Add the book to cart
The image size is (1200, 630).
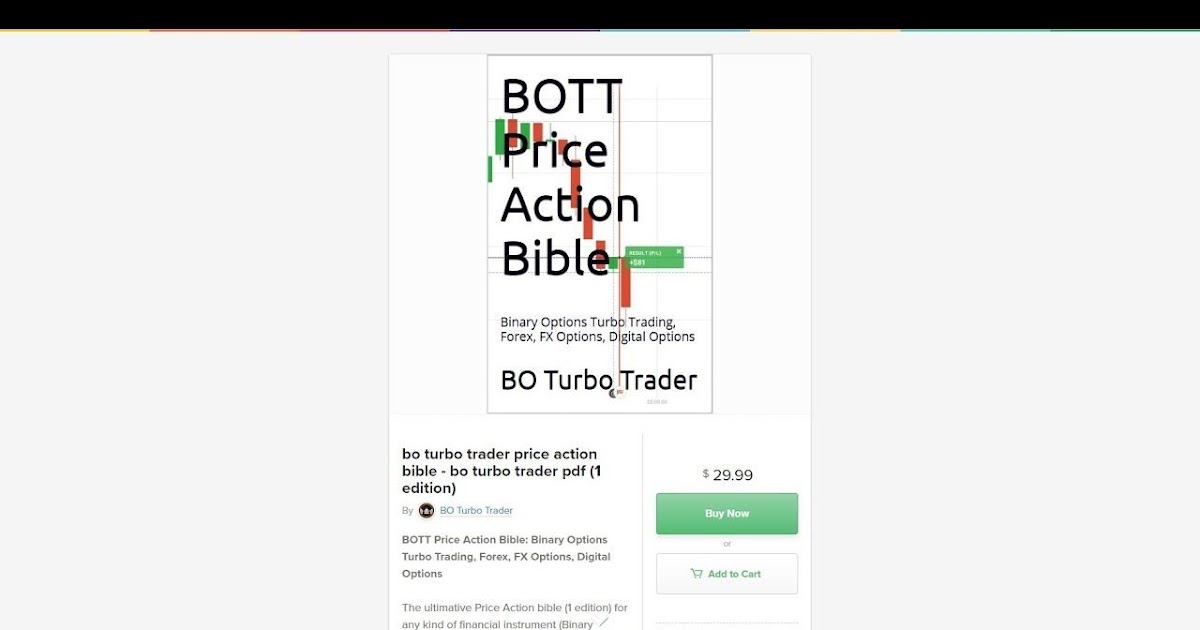(x=726, y=574)
